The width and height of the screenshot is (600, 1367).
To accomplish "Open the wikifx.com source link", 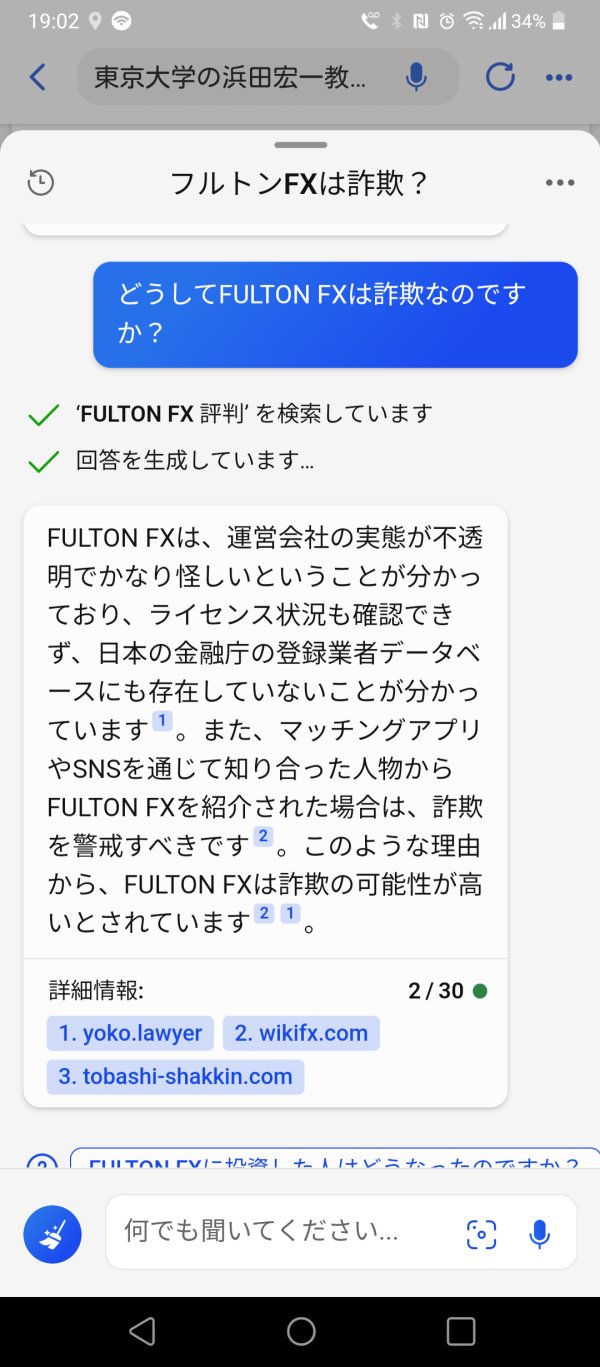I will coord(301,1033).
